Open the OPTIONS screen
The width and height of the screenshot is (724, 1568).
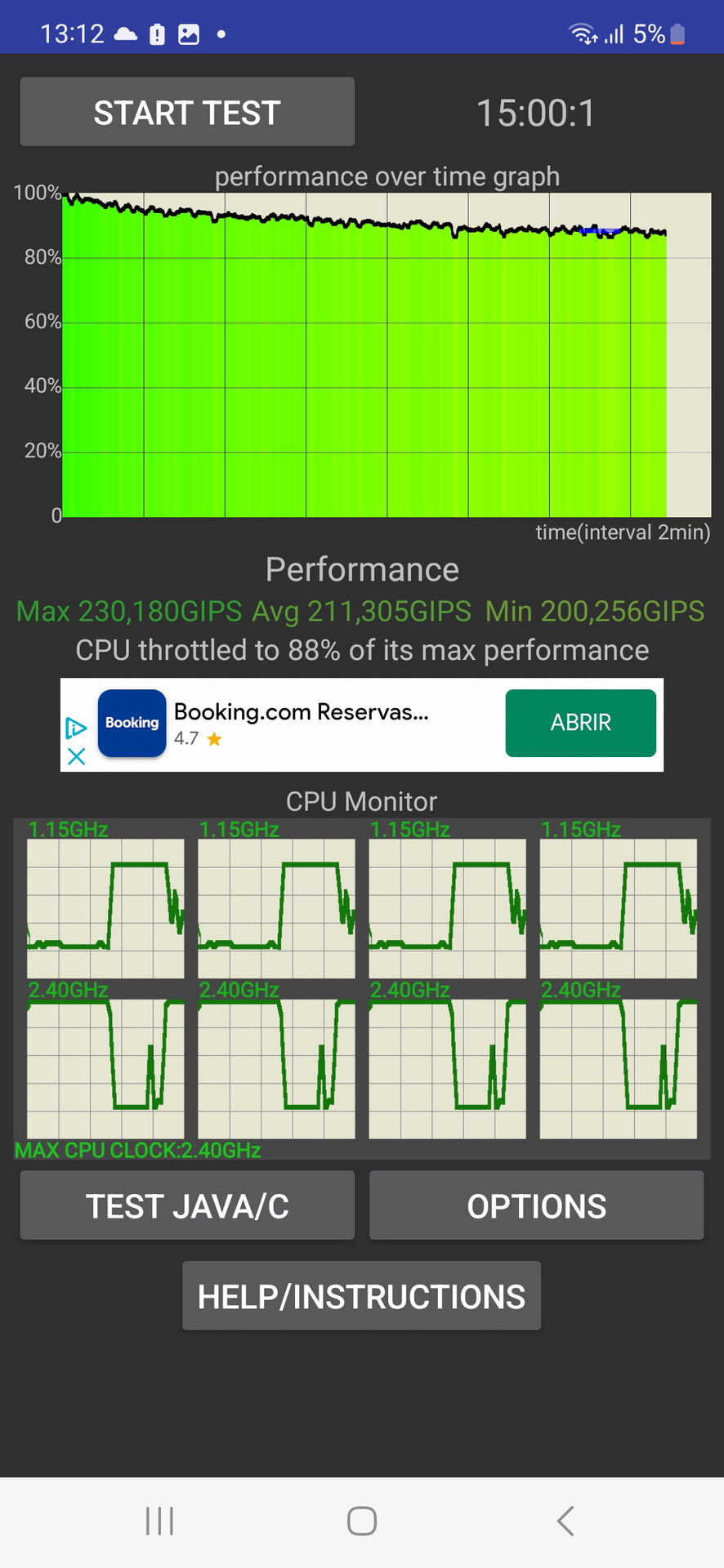point(536,1205)
